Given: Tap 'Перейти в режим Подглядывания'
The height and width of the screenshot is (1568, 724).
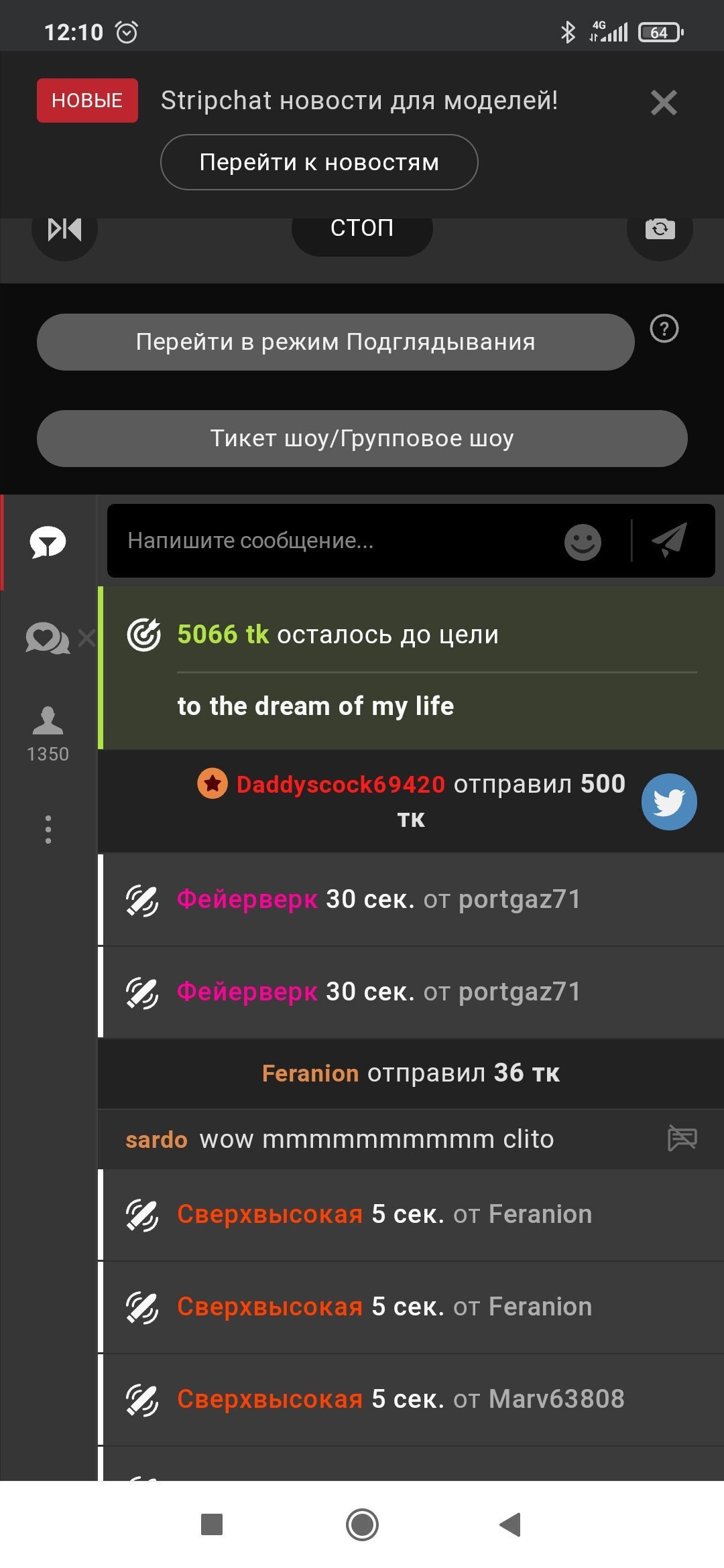Looking at the screenshot, I should (335, 342).
